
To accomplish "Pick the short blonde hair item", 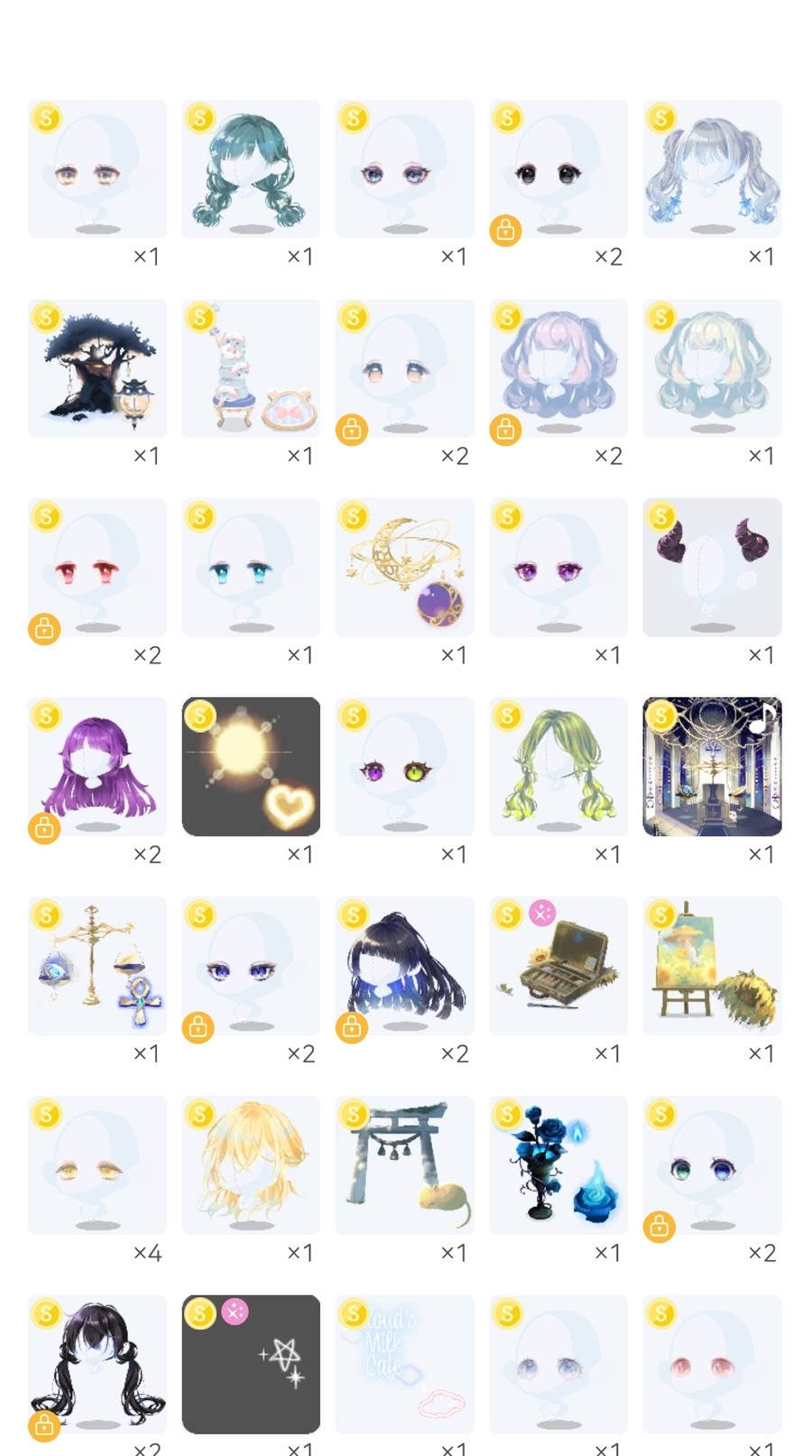I will pyautogui.click(x=251, y=1165).
